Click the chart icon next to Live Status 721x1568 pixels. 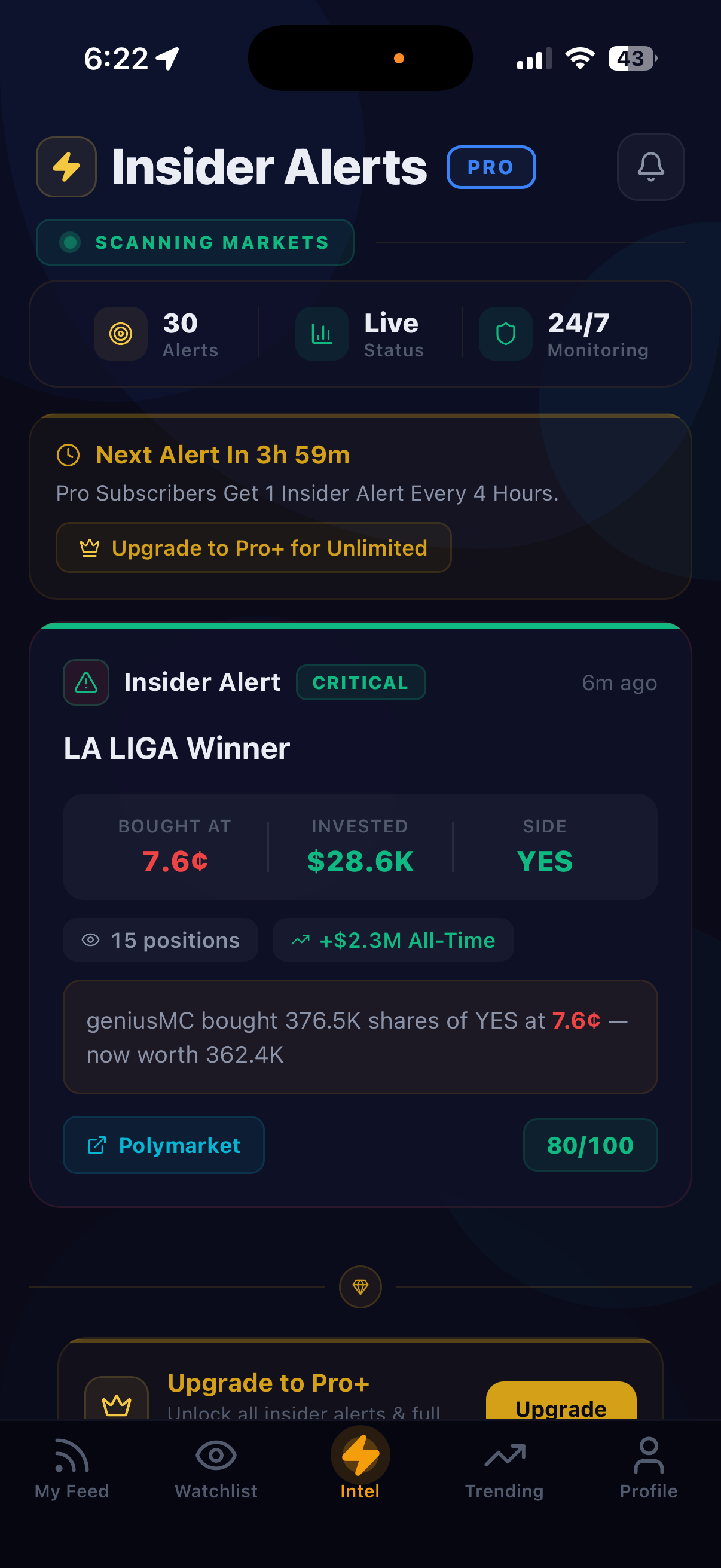click(322, 334)
